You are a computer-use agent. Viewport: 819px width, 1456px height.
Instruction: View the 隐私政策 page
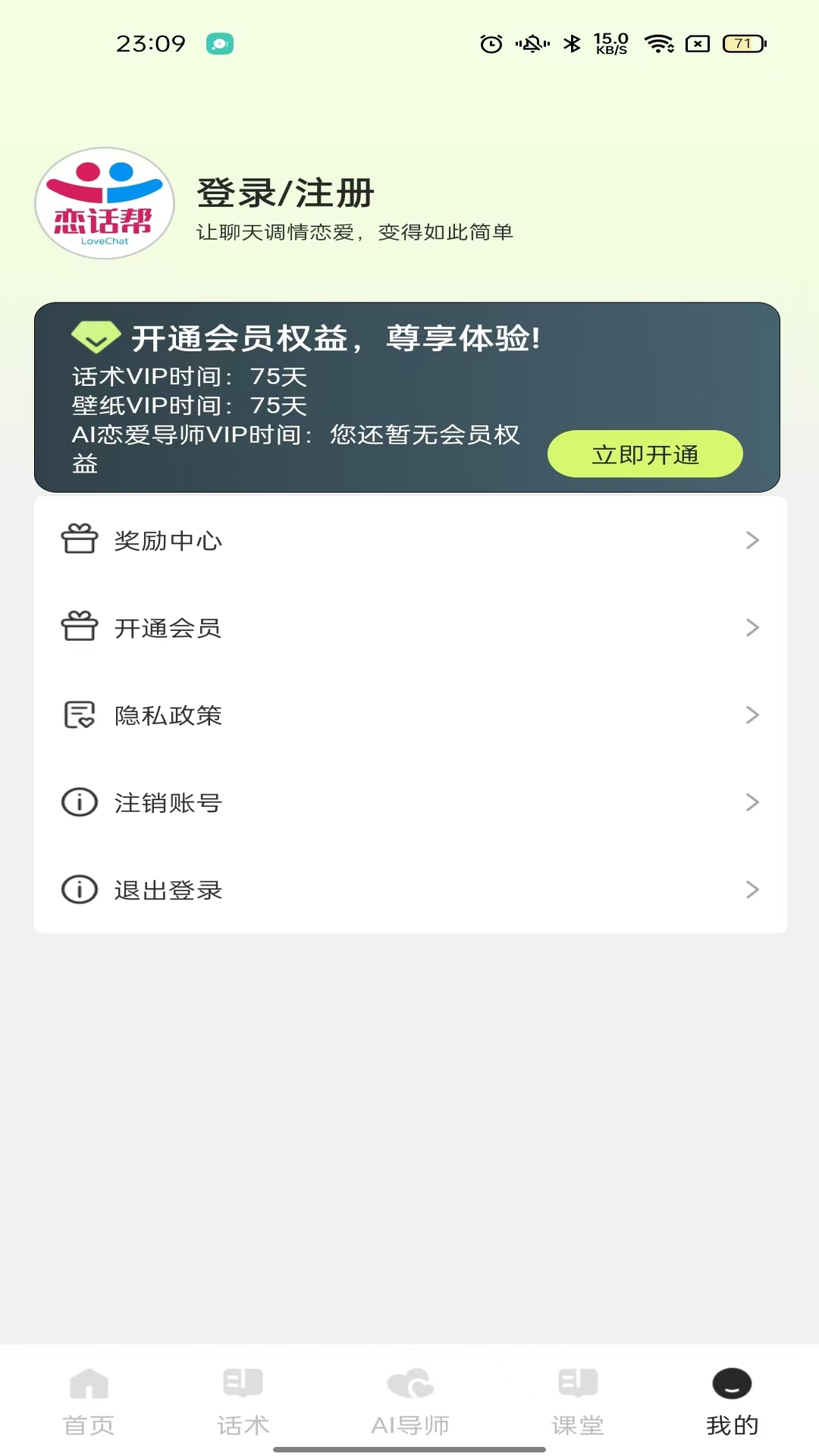[x=410, y=714]
